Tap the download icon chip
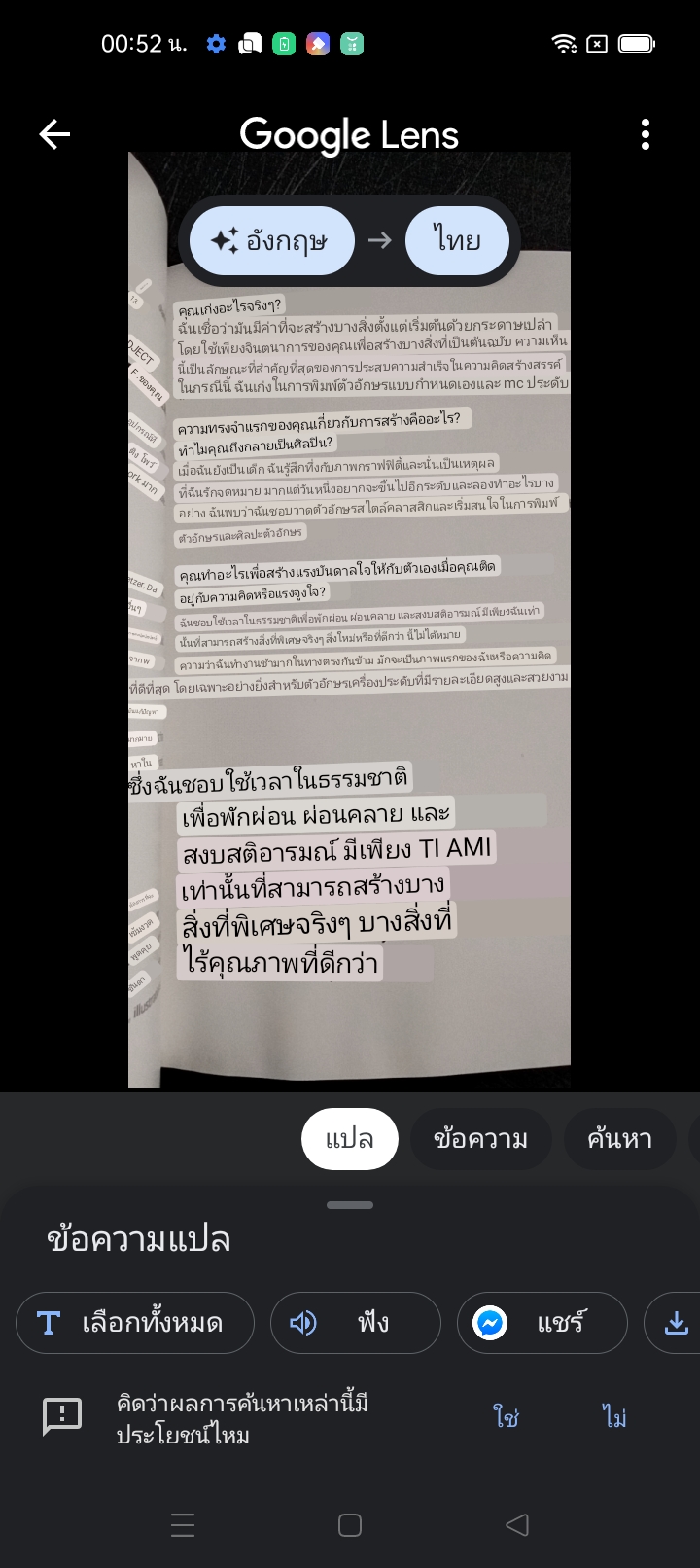The image size is (700, 1568). tap(677, 1323)
